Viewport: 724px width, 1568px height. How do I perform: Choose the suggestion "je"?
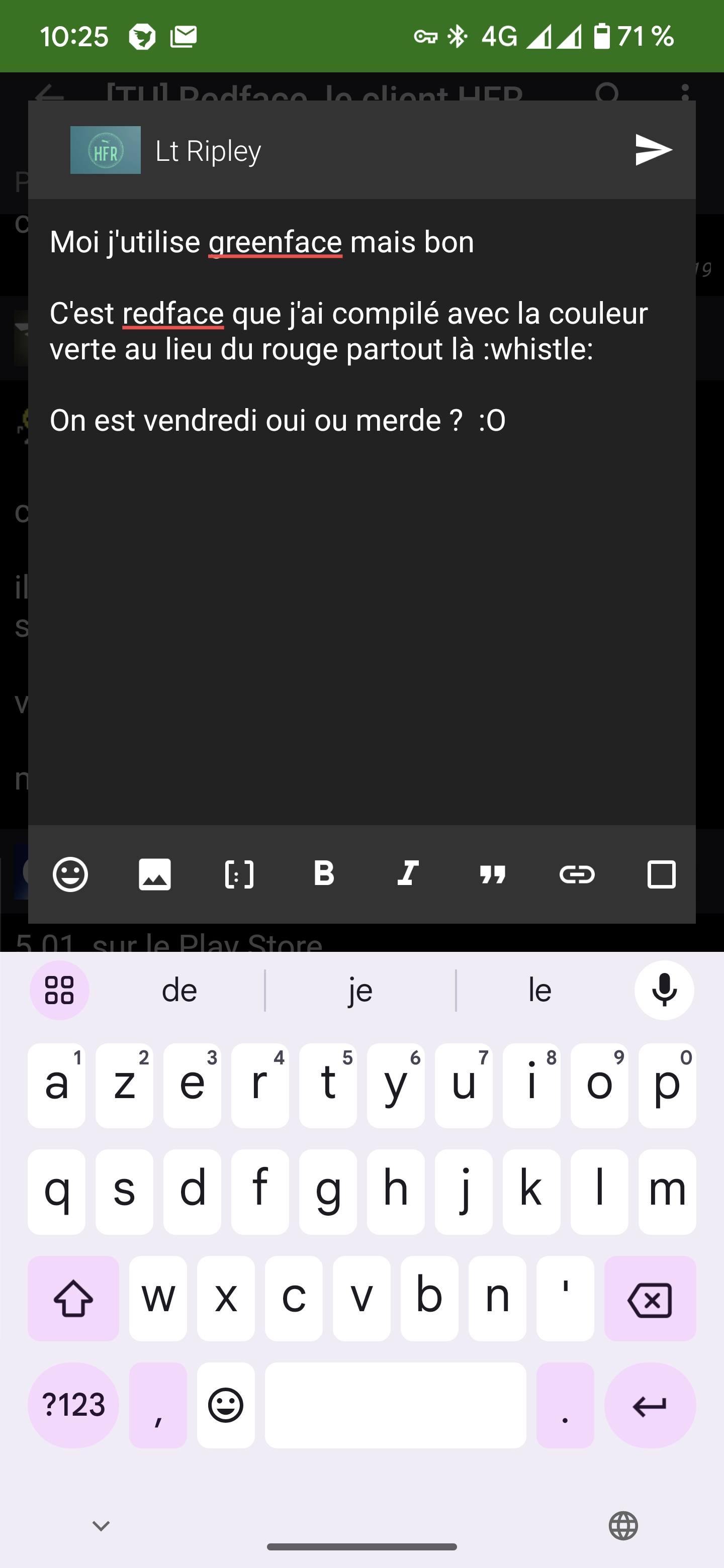point(360,991)
